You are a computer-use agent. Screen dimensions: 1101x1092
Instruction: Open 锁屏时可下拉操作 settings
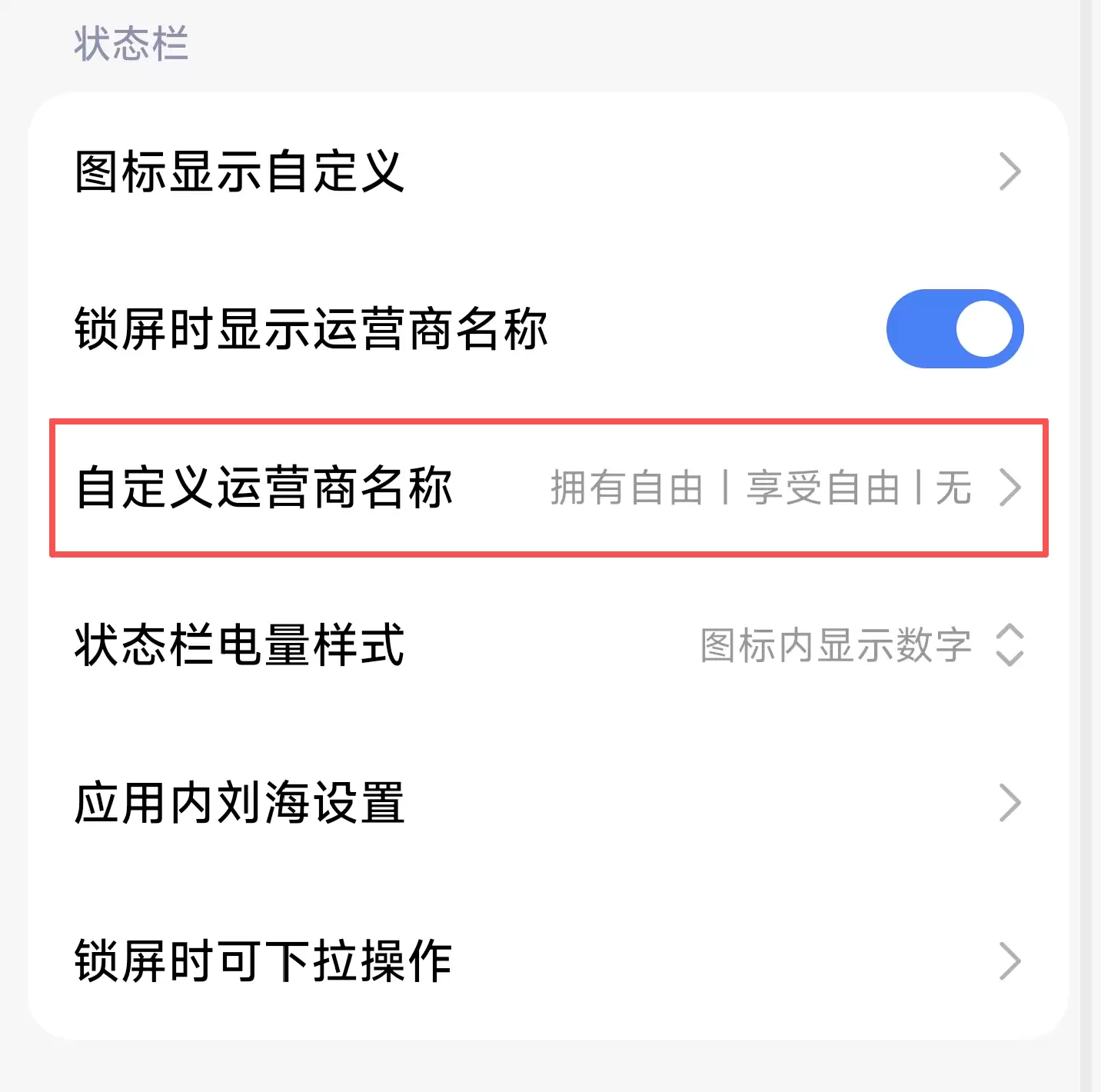click(x=547, y=961)
